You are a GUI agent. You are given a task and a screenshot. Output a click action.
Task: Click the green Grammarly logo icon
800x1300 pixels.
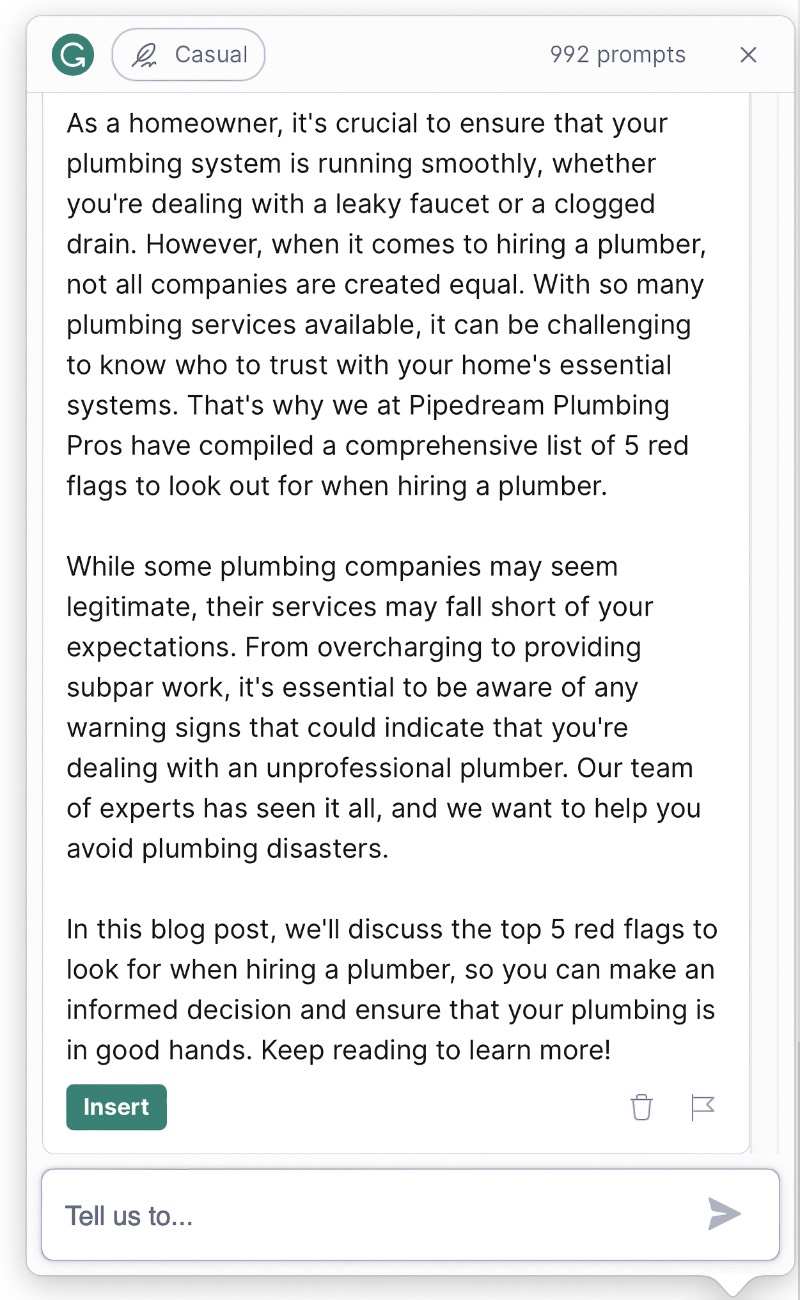(x=72, y=55)
